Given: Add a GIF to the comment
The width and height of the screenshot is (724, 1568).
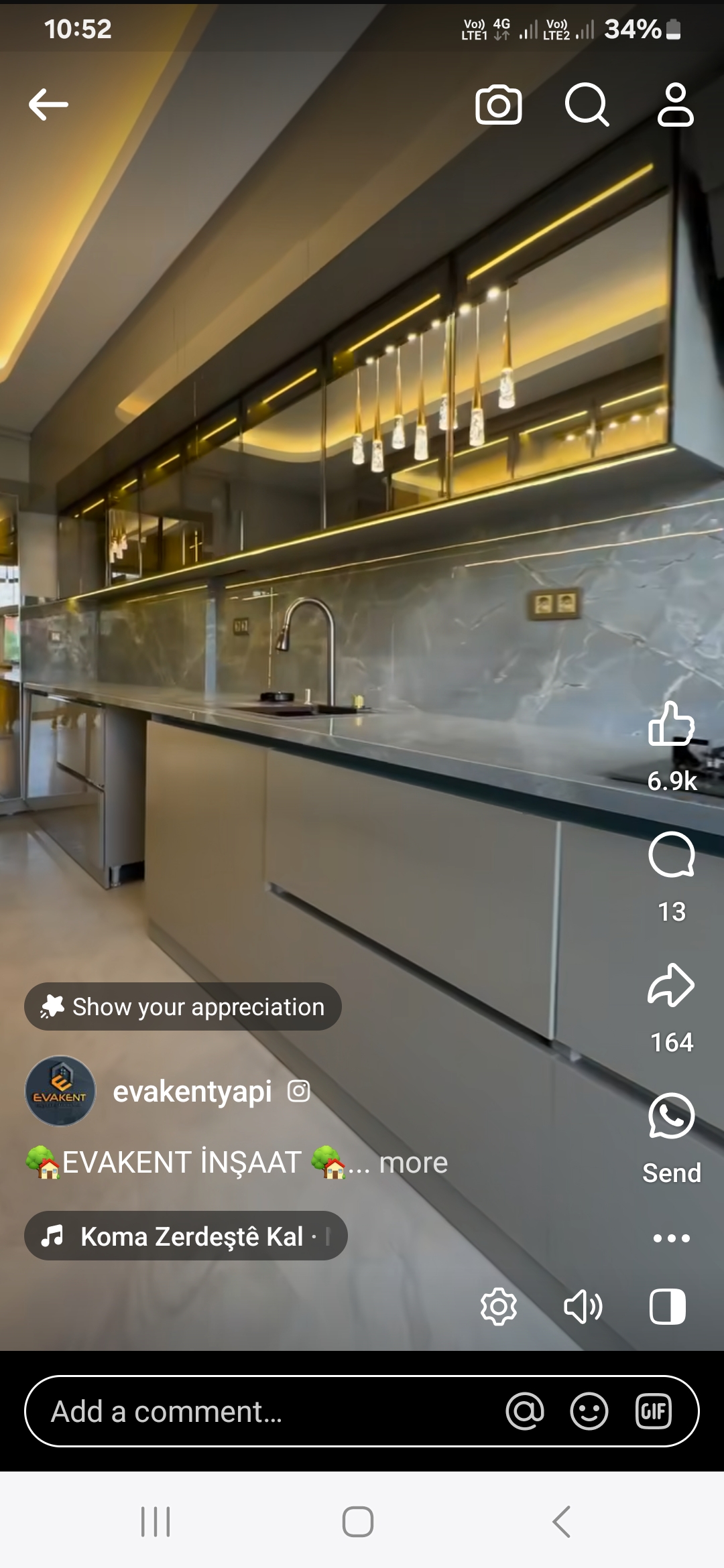Looking at the screenshot, I should (x=654, y=1412).
